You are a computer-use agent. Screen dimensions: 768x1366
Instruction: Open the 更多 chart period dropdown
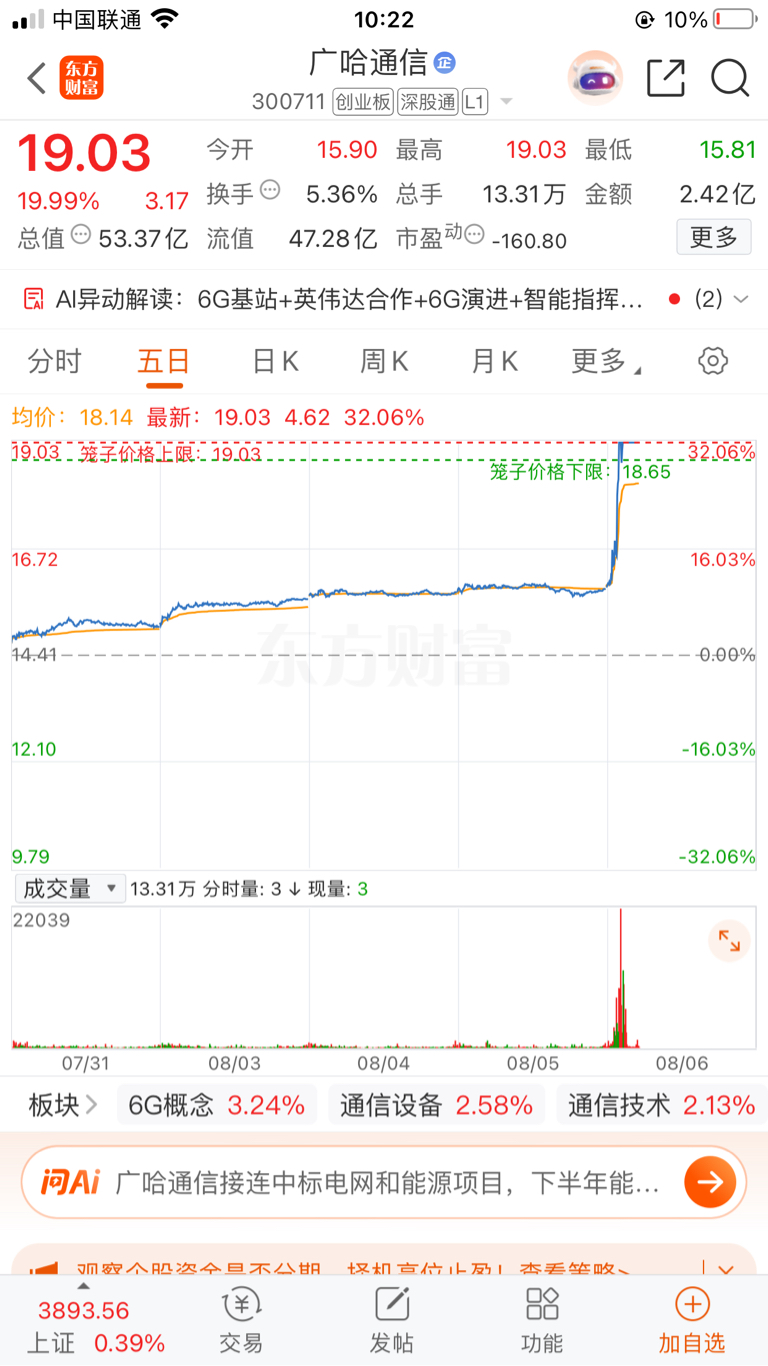(605, 361)
